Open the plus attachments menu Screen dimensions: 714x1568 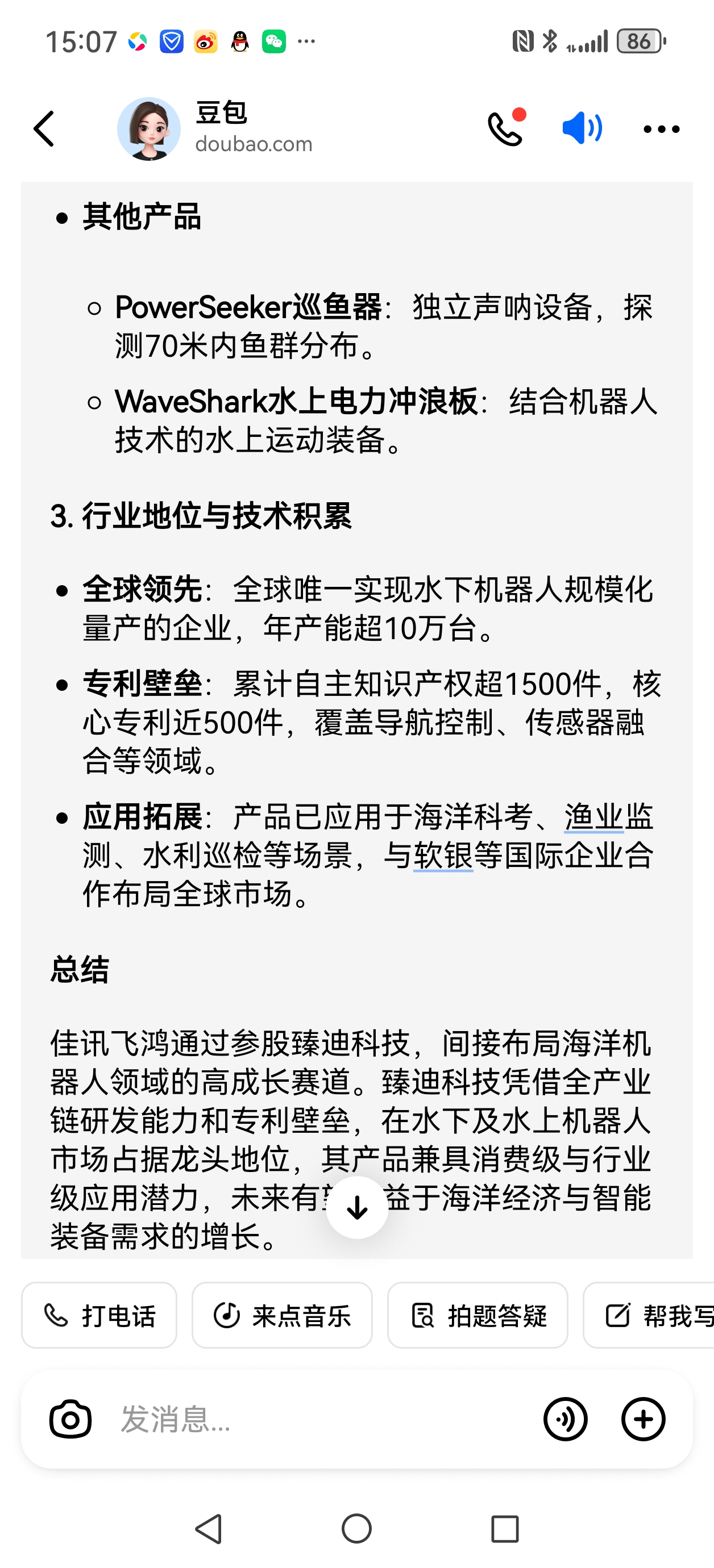coord(644,1419)
